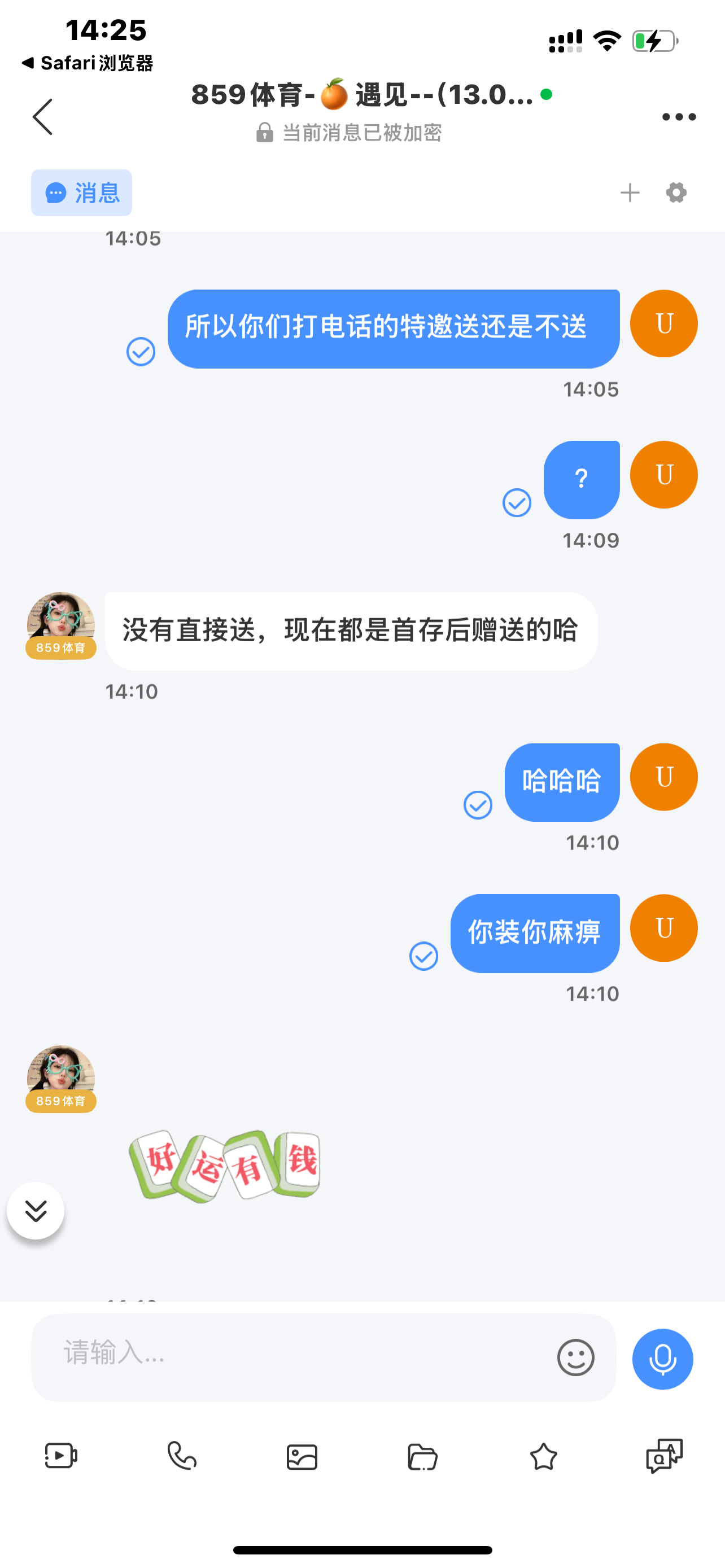The image size is (725, 1568).
Task: Open the three-dot overflow menu
Action: (679, 117)
